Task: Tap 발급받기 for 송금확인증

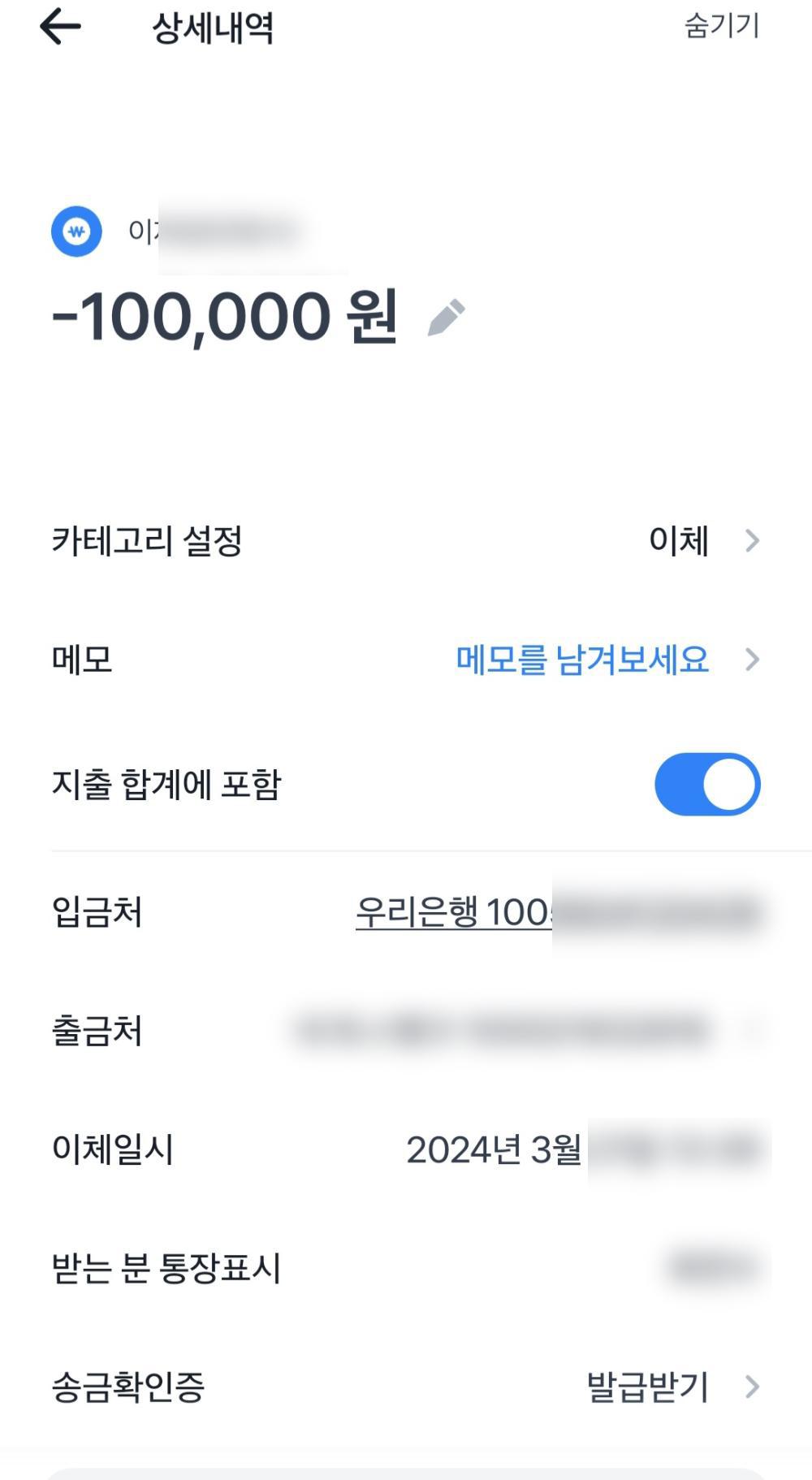Action: point(648,1387)
